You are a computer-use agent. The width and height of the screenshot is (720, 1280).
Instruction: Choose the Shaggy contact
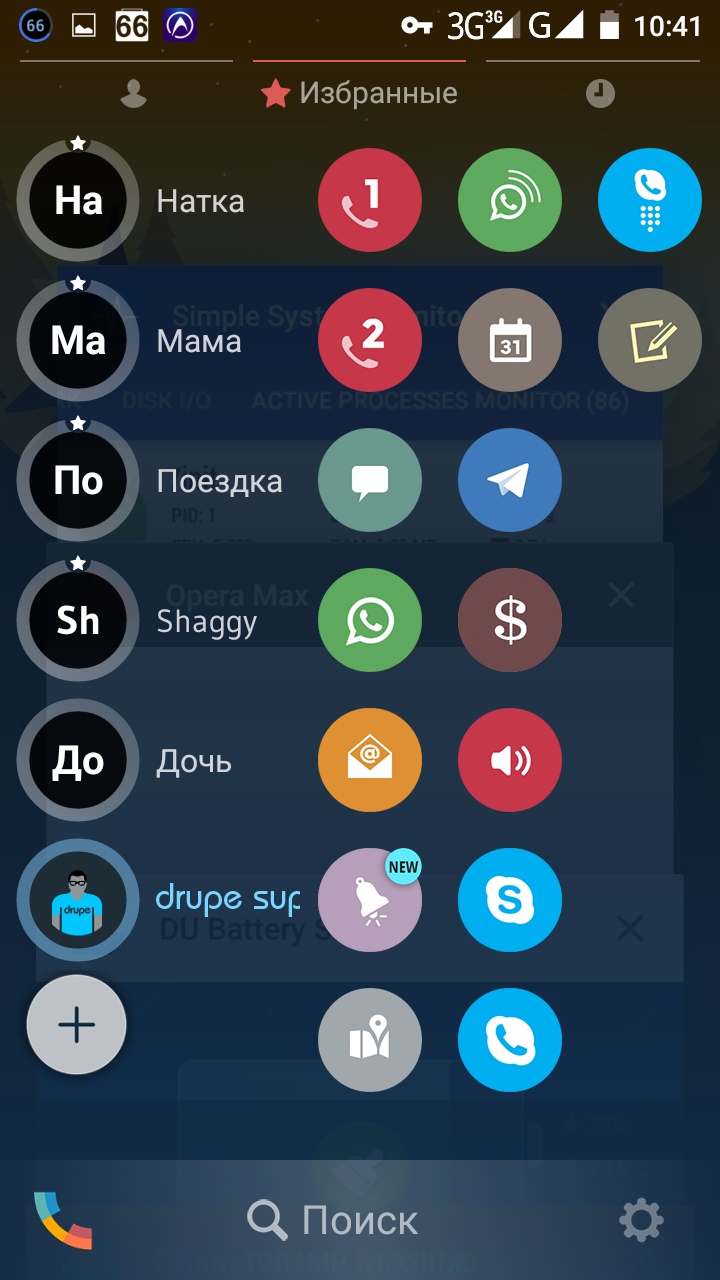pos(78,621)
